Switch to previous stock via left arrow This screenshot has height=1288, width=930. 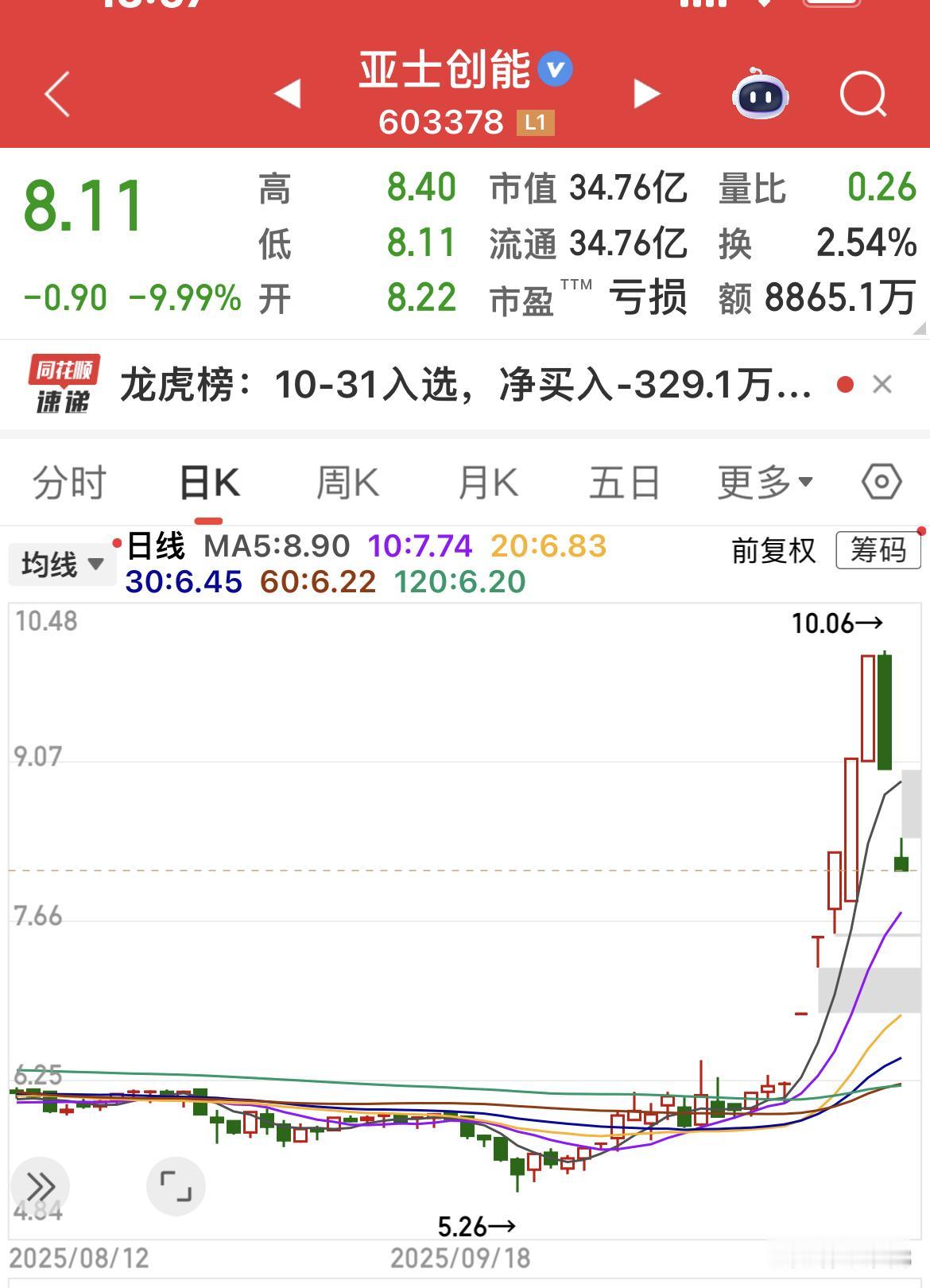[x=288, y=94]
